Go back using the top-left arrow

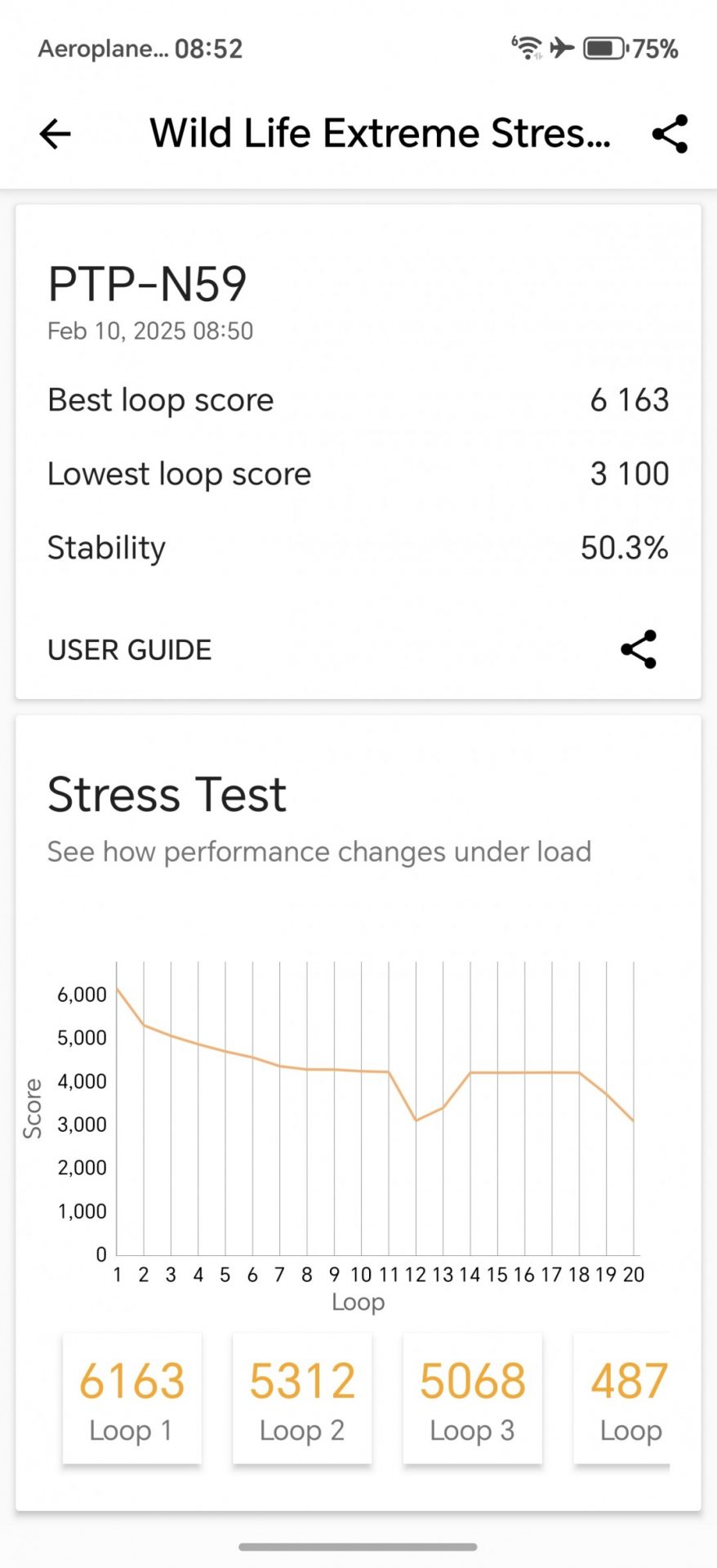(56, 134)
